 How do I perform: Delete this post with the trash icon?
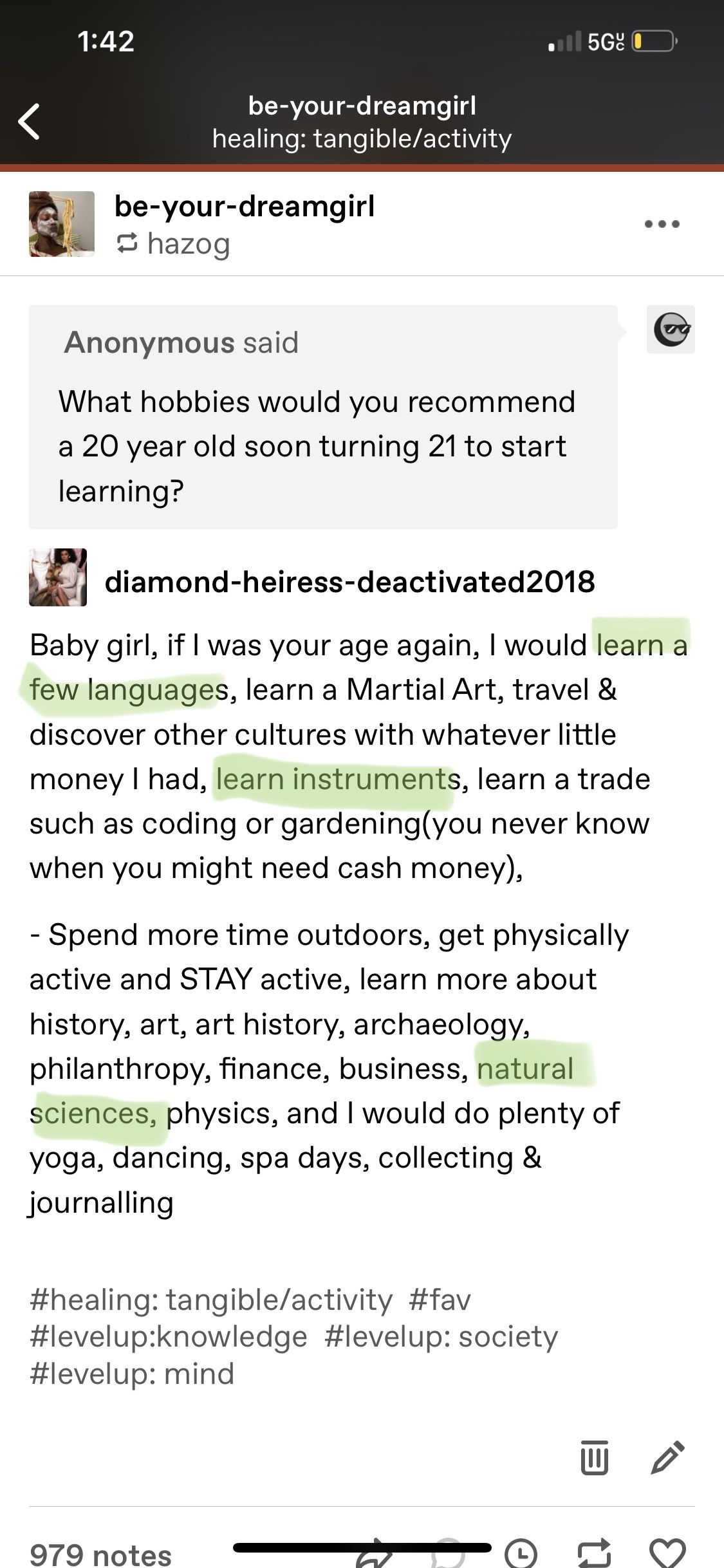(594, 1457)
